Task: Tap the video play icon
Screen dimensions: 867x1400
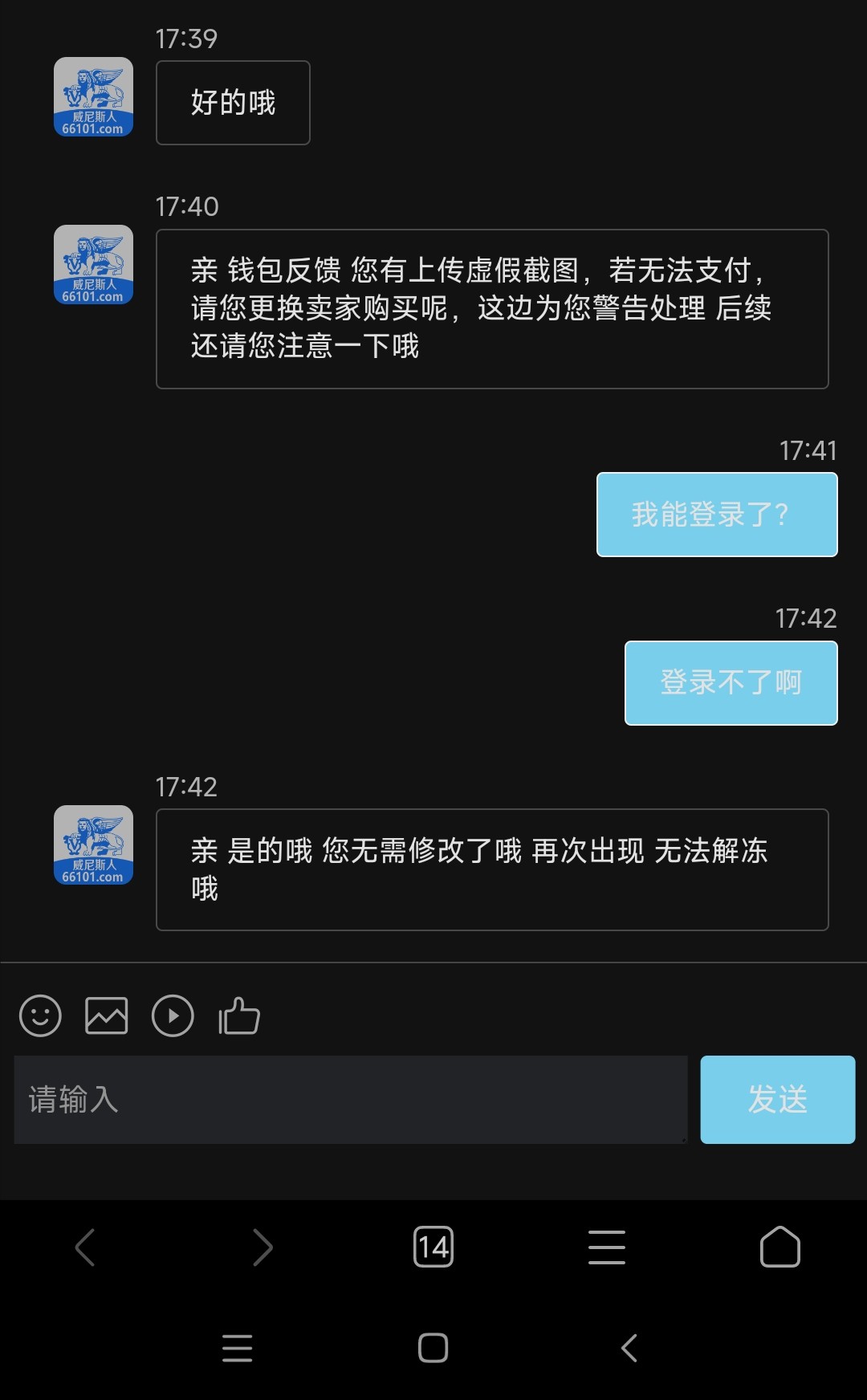Action: (x=173, y=1016)
